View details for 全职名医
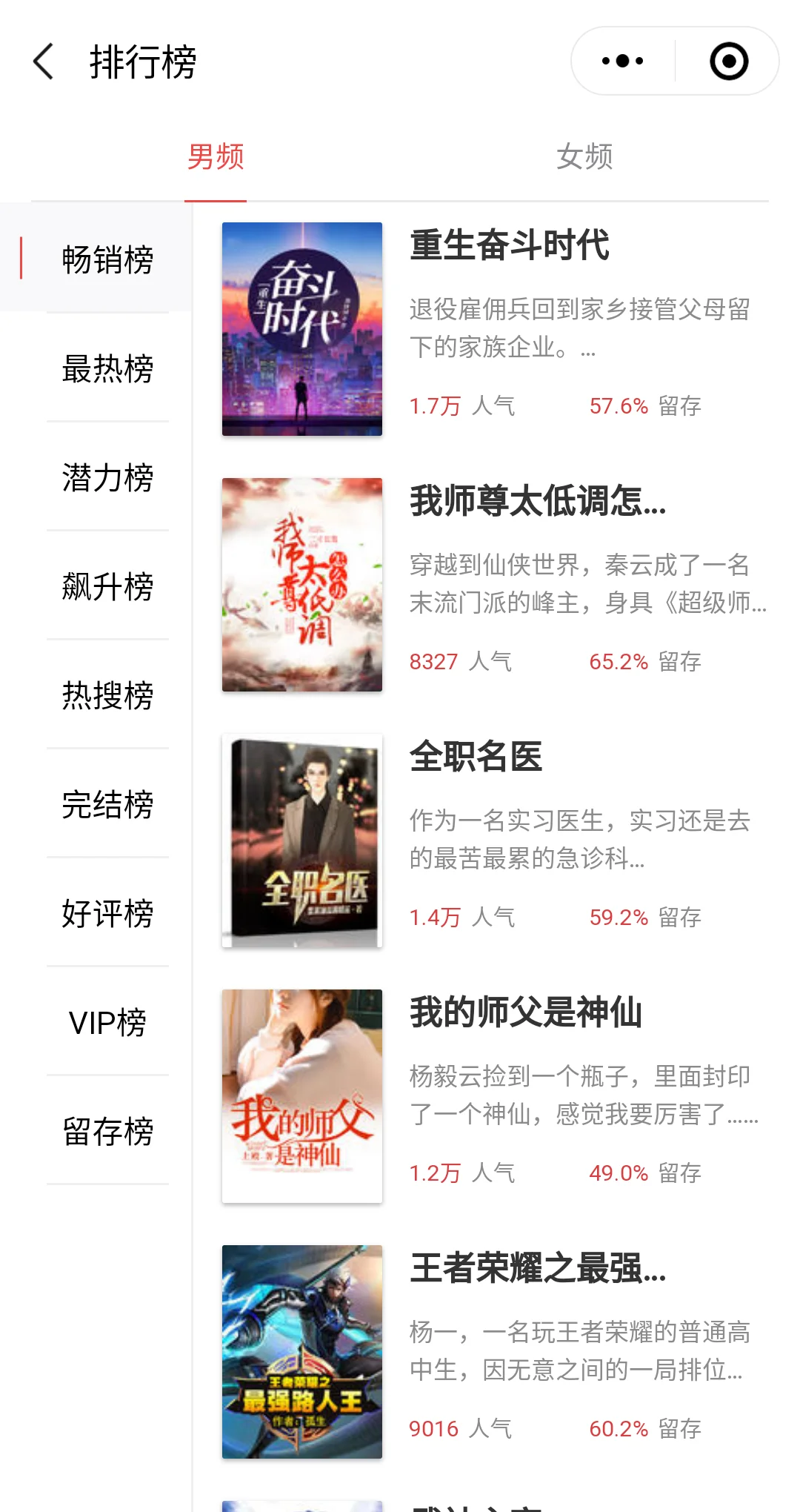This screenshot has width=800, height=1512. pos(476,757)
